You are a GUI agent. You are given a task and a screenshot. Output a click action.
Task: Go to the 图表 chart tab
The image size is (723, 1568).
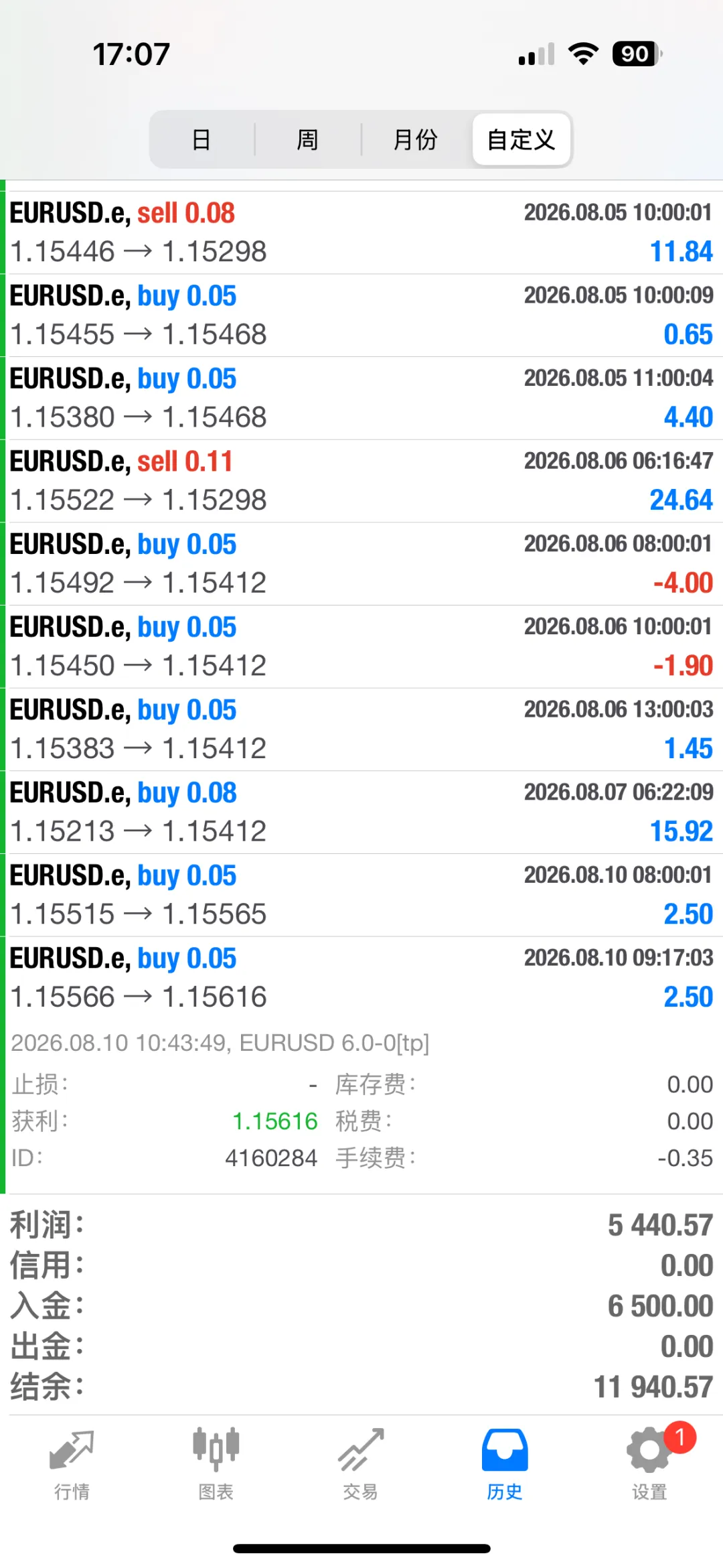(216, 1464)
